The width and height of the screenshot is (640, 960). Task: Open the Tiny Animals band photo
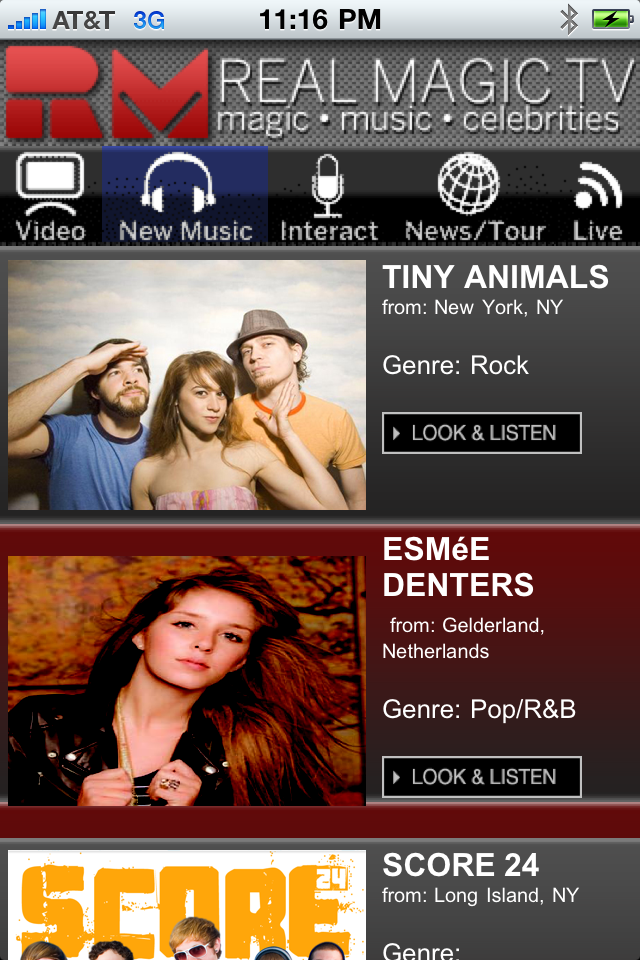point(187,385)
